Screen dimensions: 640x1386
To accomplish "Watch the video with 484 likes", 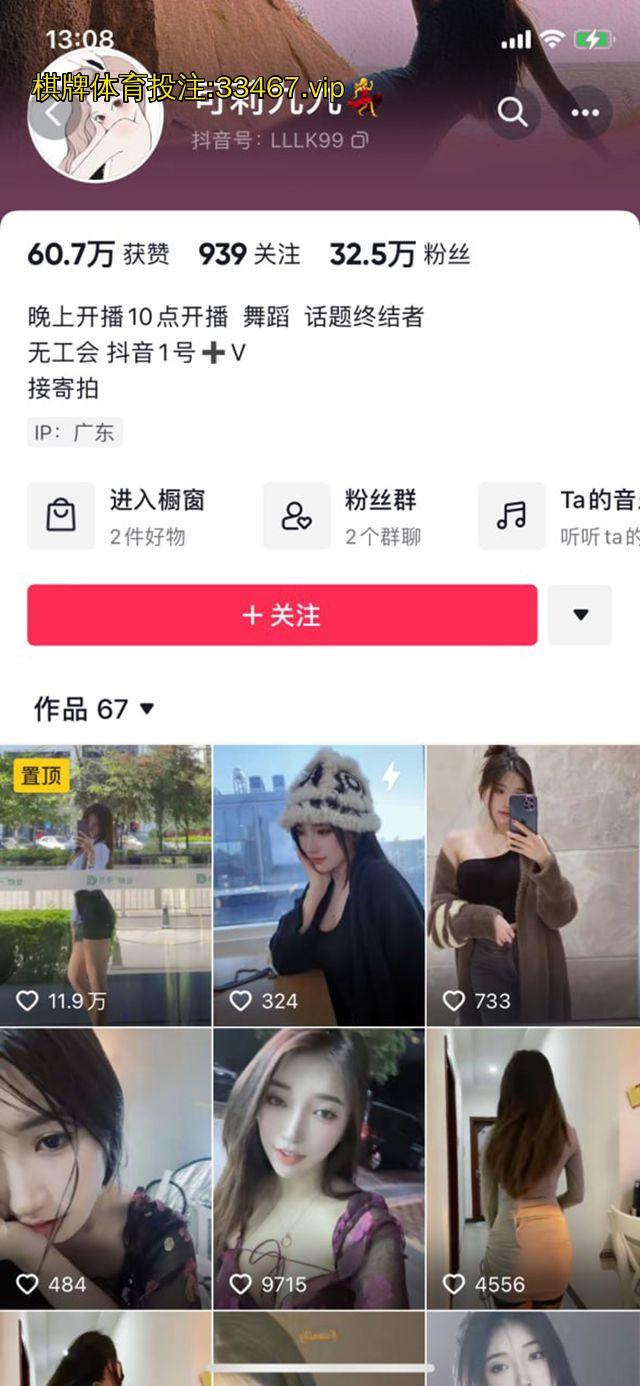I will click(x=105, y=1168).
